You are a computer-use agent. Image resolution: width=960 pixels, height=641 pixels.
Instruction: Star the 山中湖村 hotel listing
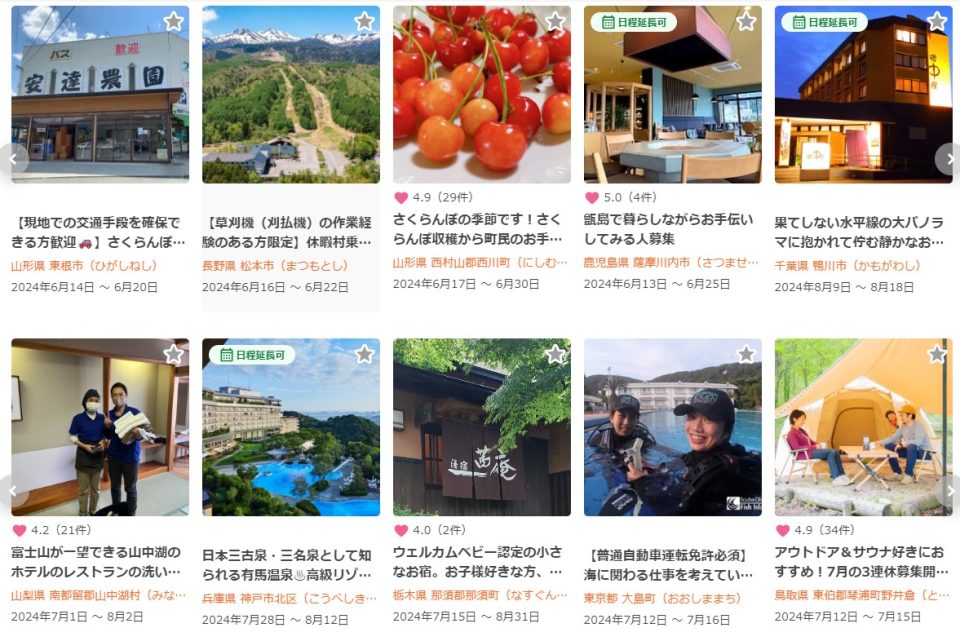(x=173, y=354)
